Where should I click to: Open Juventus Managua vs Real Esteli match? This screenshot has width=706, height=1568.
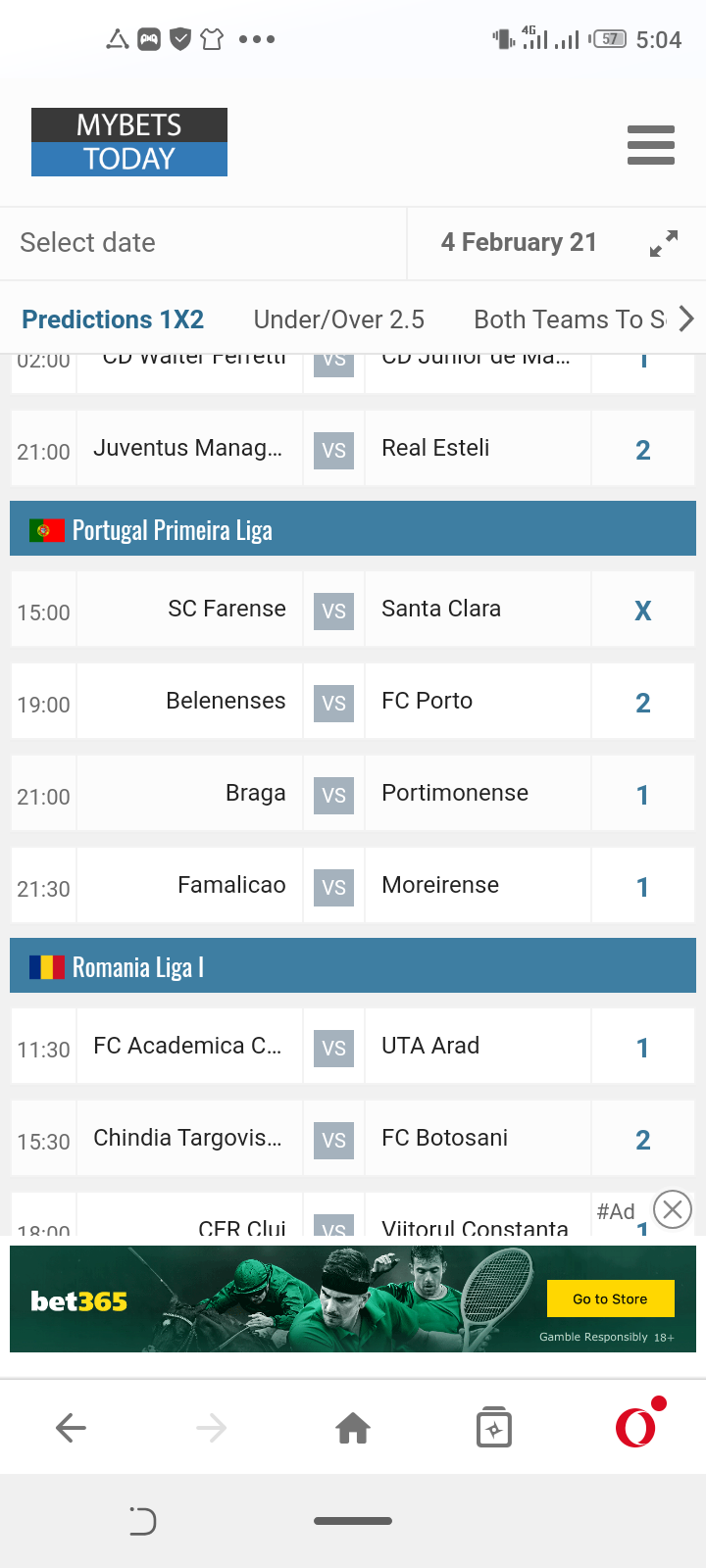pyautogui.click(x=353, y=449)
